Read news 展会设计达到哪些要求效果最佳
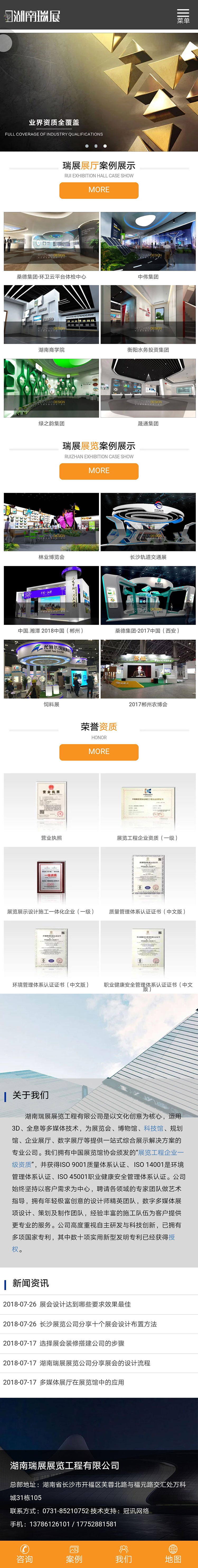 pos(85,1304)
